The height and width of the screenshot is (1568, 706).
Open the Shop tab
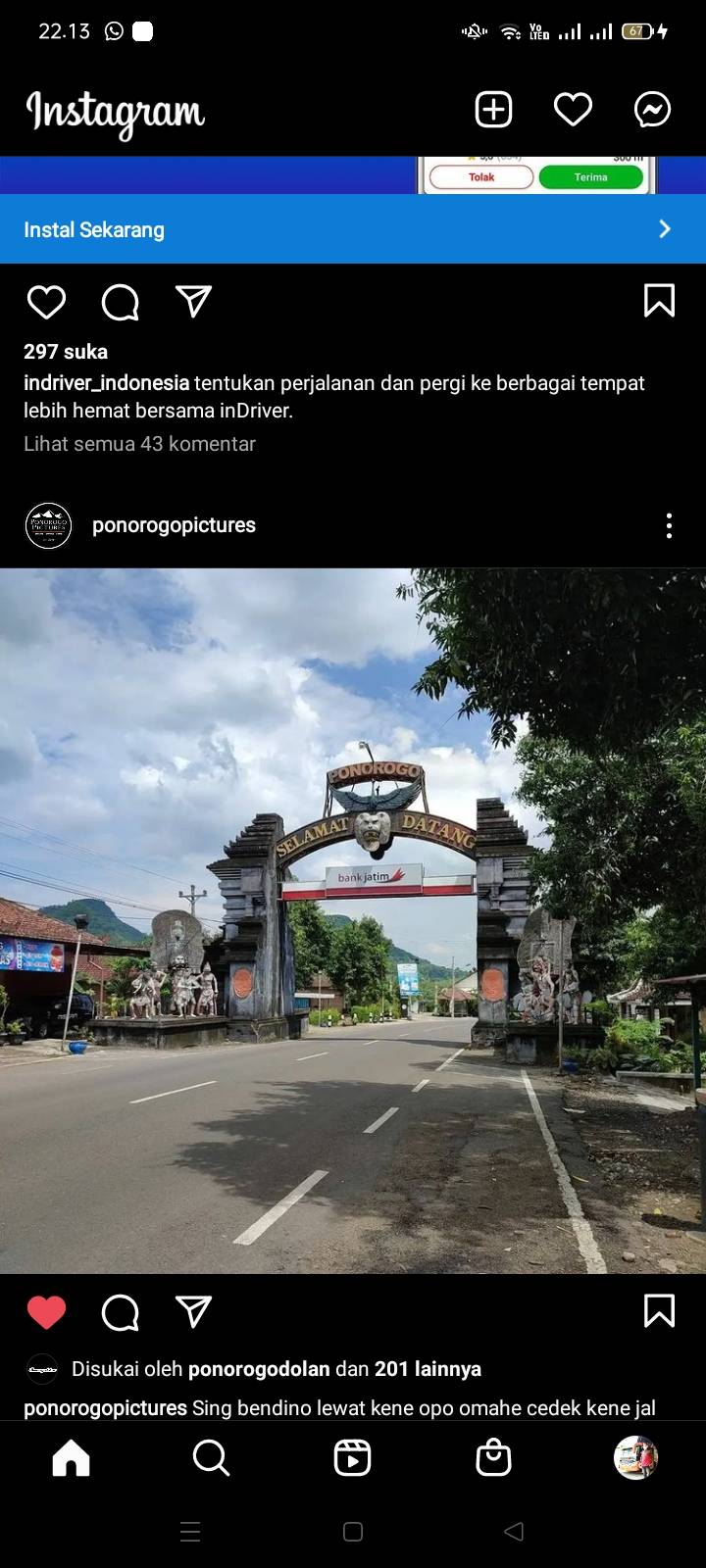tap(493, 1458)
